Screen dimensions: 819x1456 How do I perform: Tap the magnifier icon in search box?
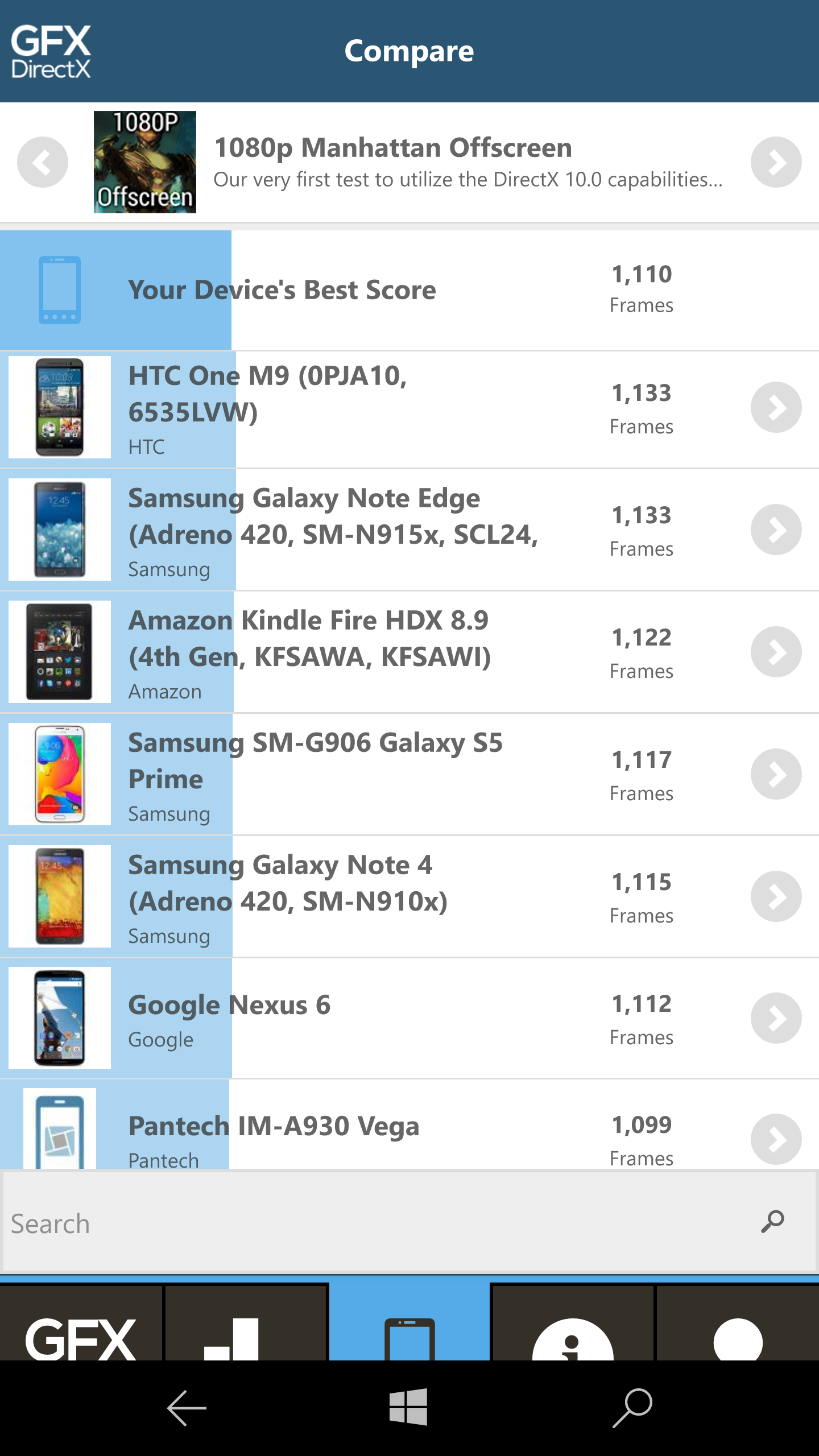[x=773, y=1222]
